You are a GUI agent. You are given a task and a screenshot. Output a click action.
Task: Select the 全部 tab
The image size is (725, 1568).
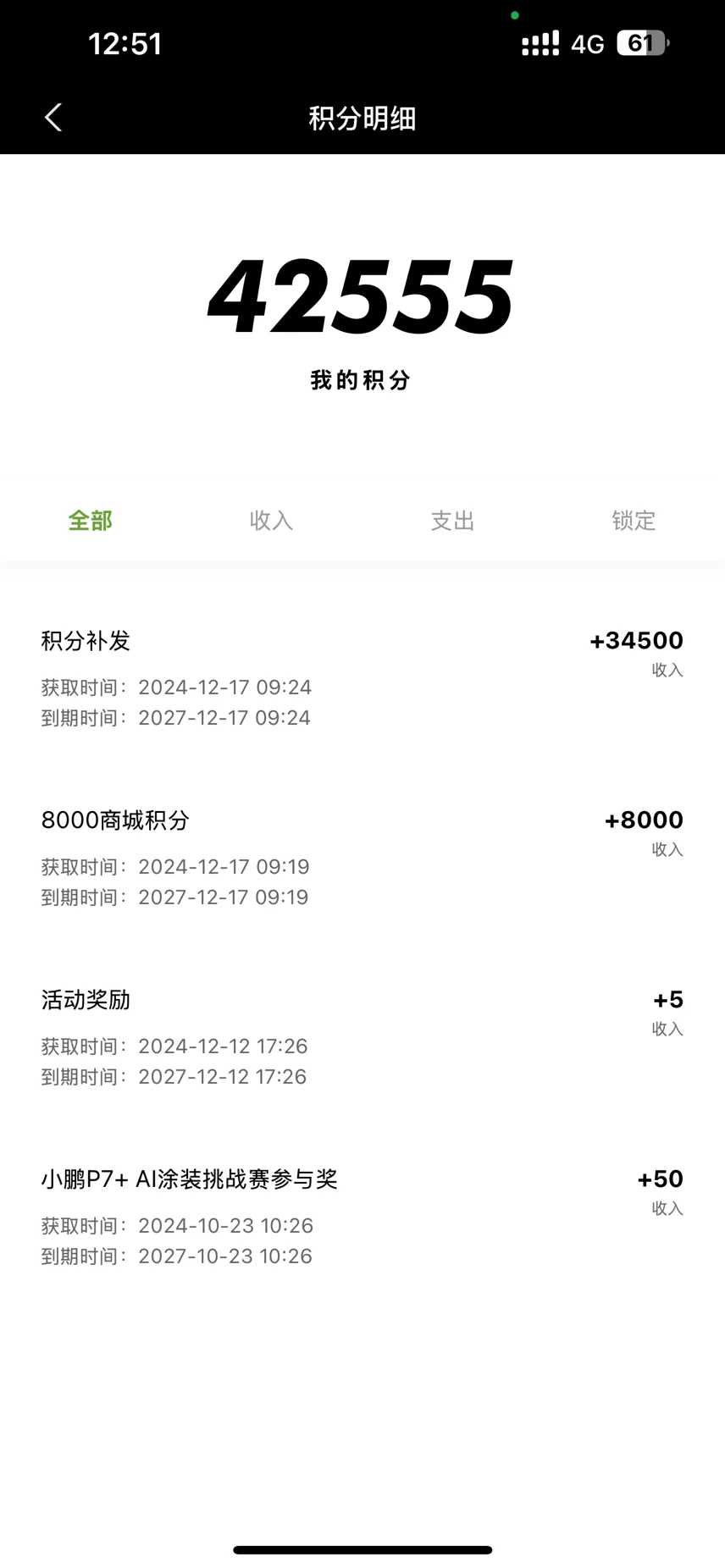click(91, 521)
